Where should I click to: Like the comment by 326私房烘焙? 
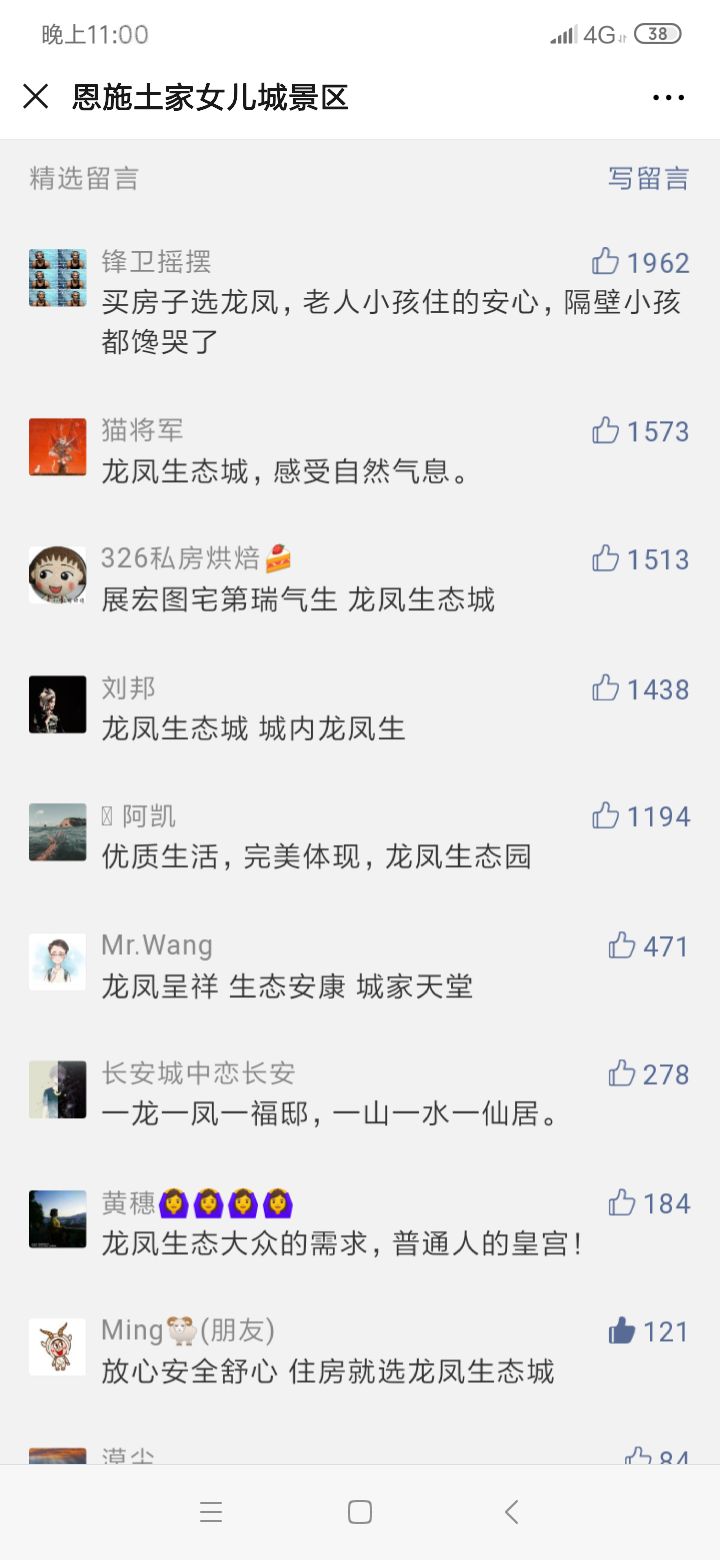[x=606, y=559]
